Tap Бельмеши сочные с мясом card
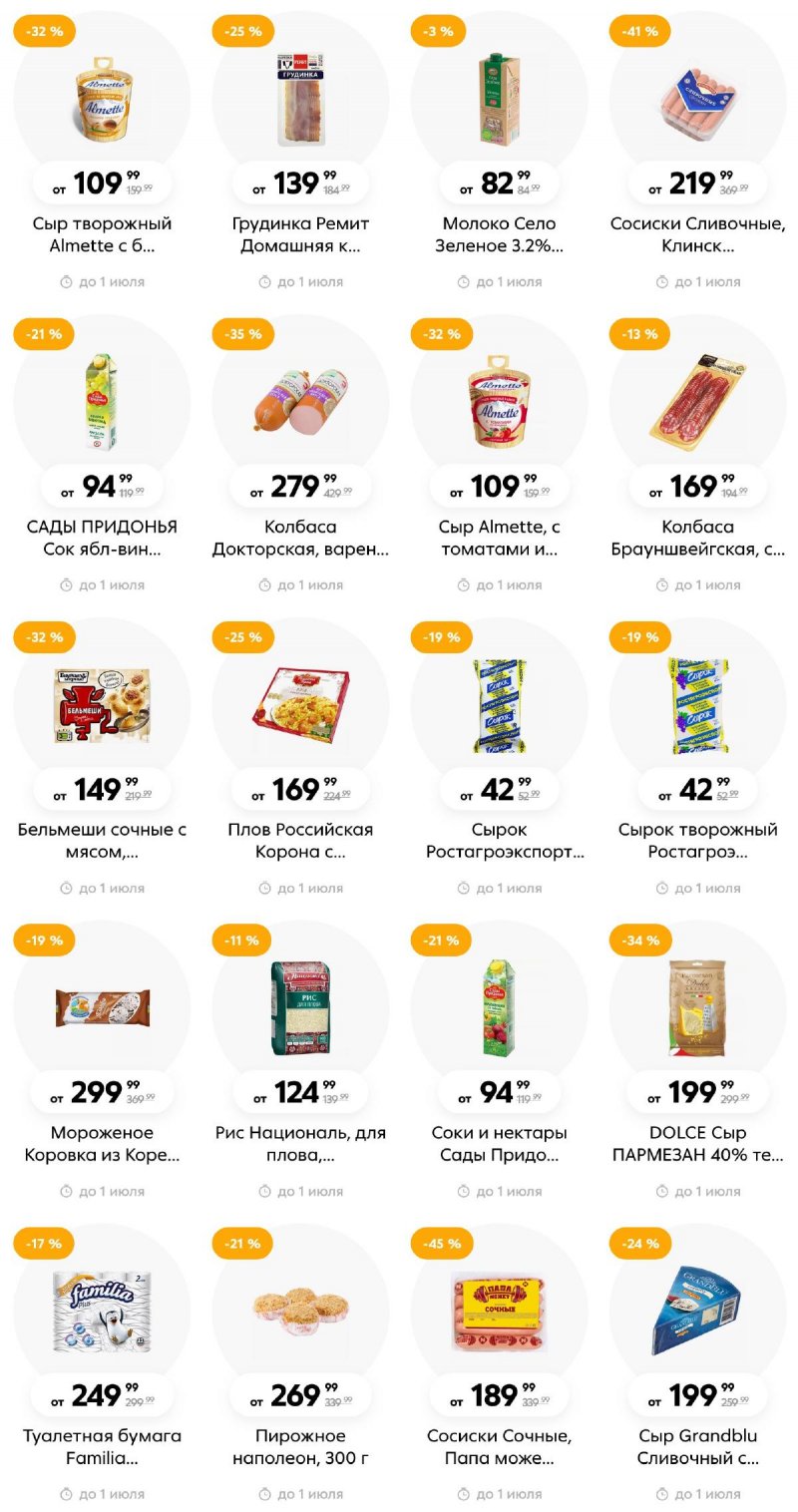798x1512 pixels. tap(102, 706)
